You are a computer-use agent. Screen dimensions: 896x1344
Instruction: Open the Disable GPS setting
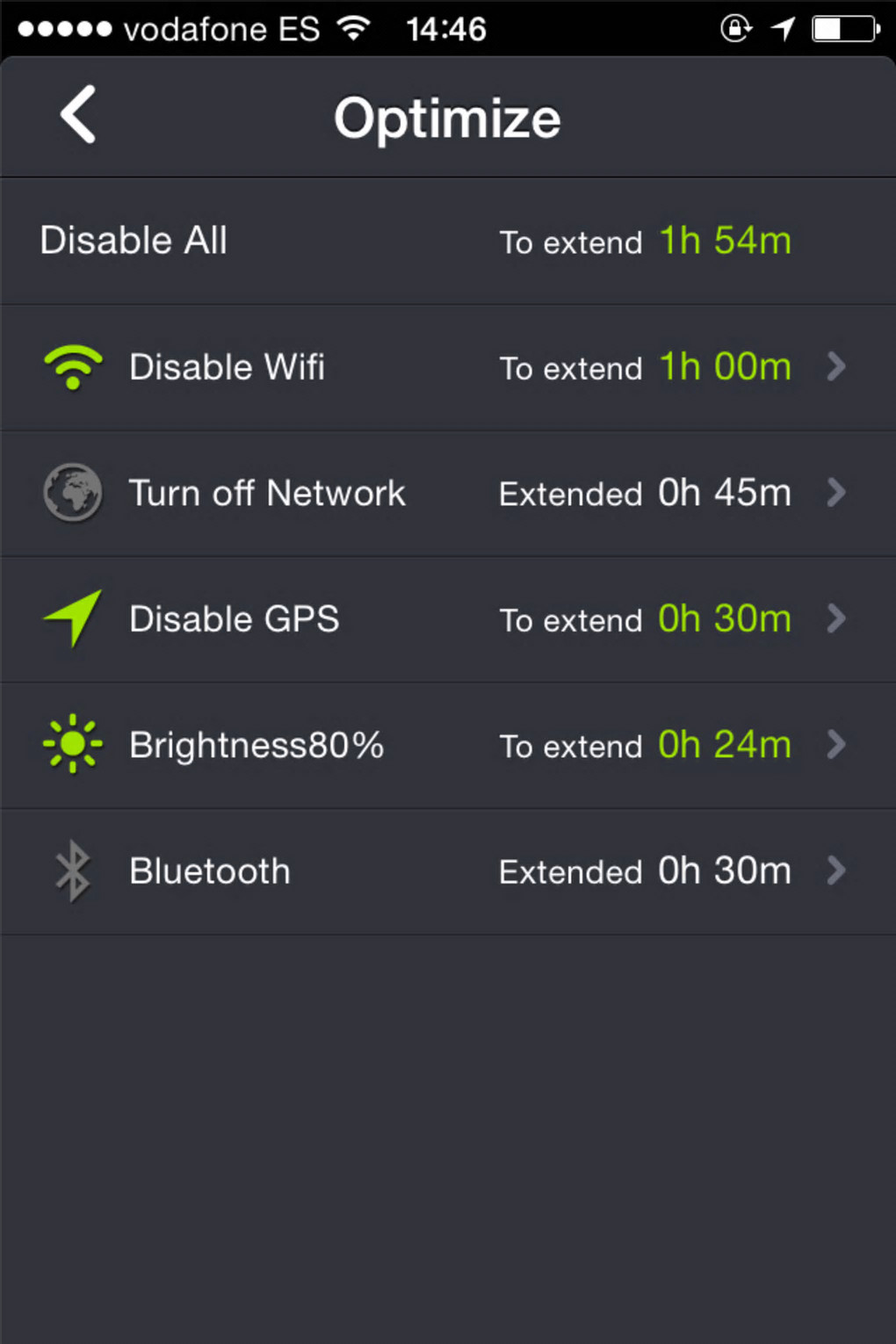pyautogui.click(x=448, y=619)
